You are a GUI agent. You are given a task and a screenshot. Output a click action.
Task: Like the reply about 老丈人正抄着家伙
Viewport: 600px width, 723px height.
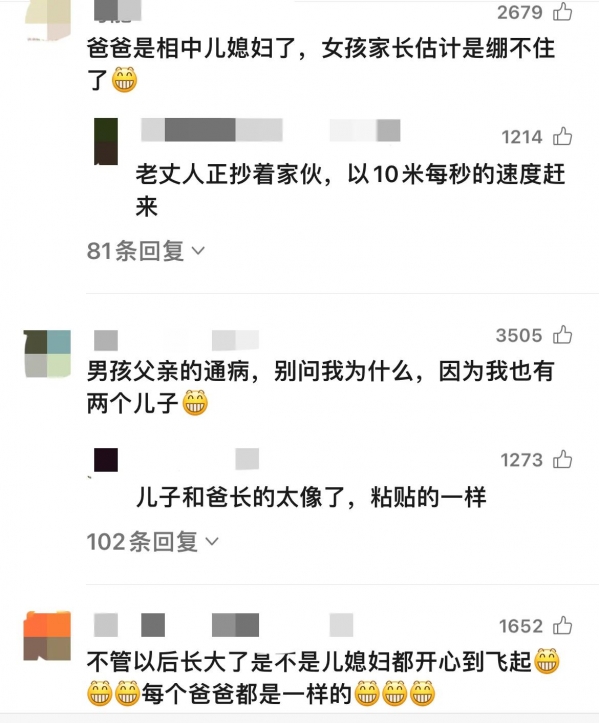563,137
